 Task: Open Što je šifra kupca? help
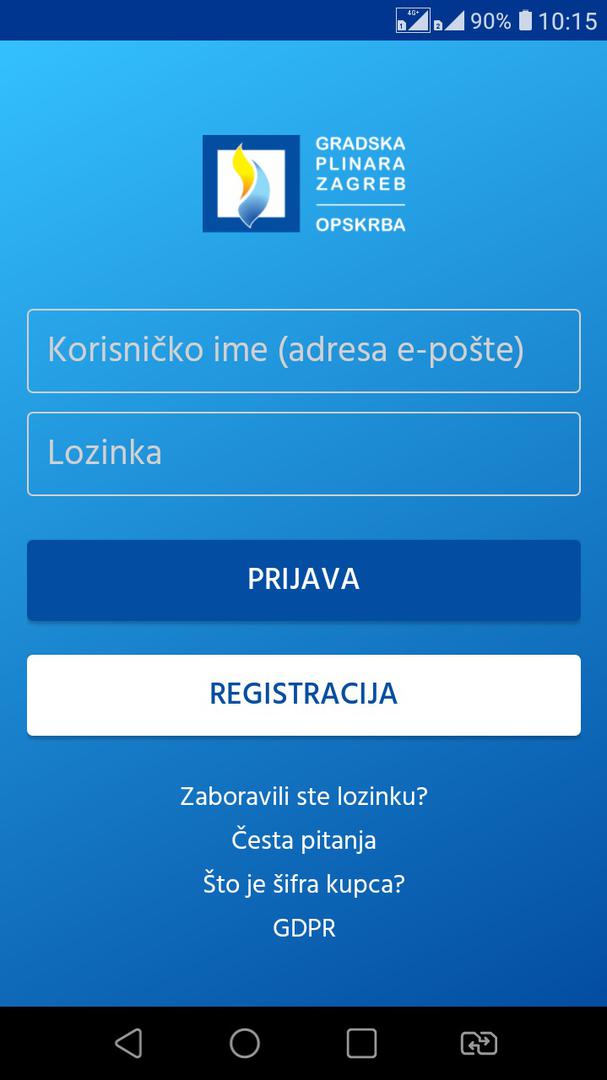(x=303, y=884)
